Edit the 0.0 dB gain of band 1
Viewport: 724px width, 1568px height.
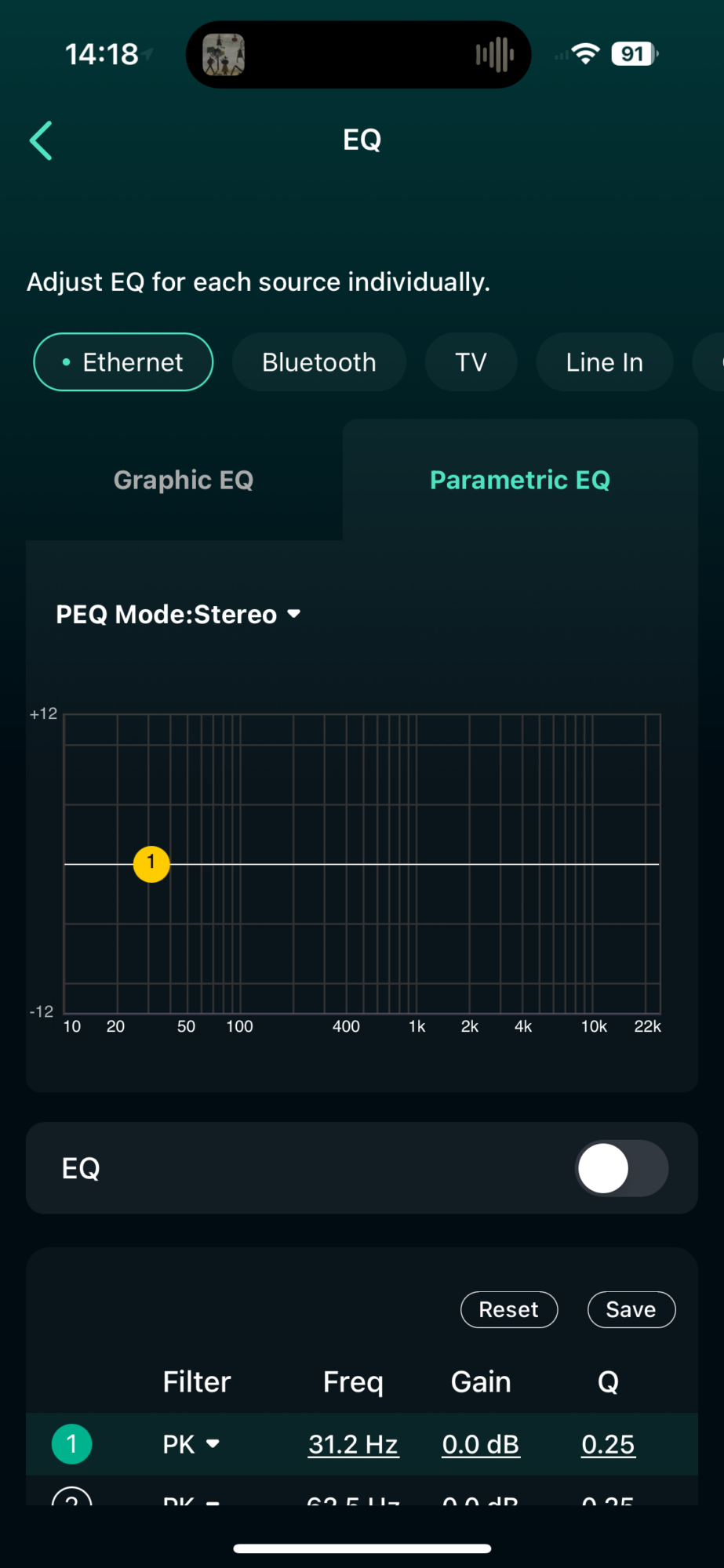480,1444
